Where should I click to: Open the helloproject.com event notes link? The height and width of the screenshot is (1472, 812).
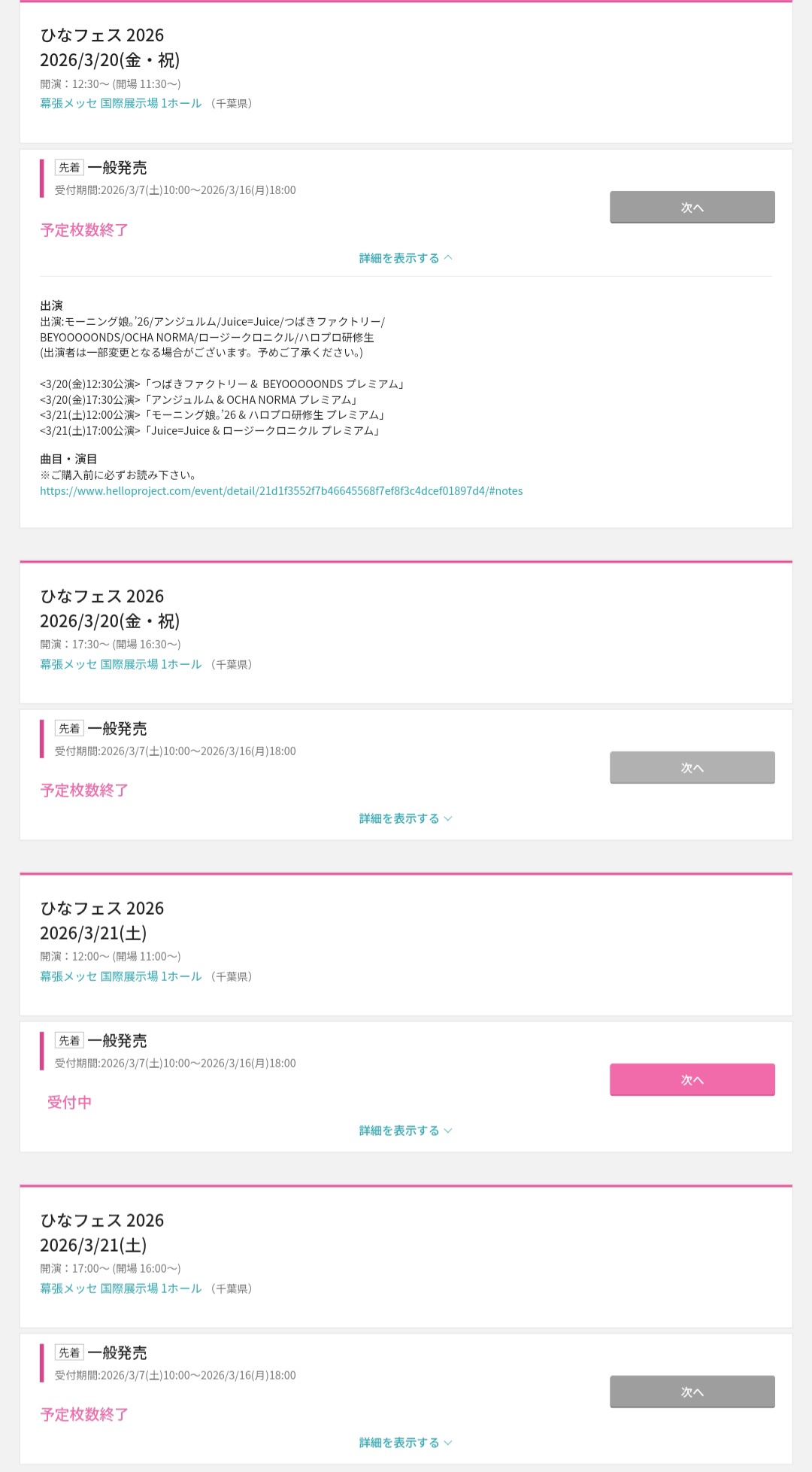click(x=281, y=491)
